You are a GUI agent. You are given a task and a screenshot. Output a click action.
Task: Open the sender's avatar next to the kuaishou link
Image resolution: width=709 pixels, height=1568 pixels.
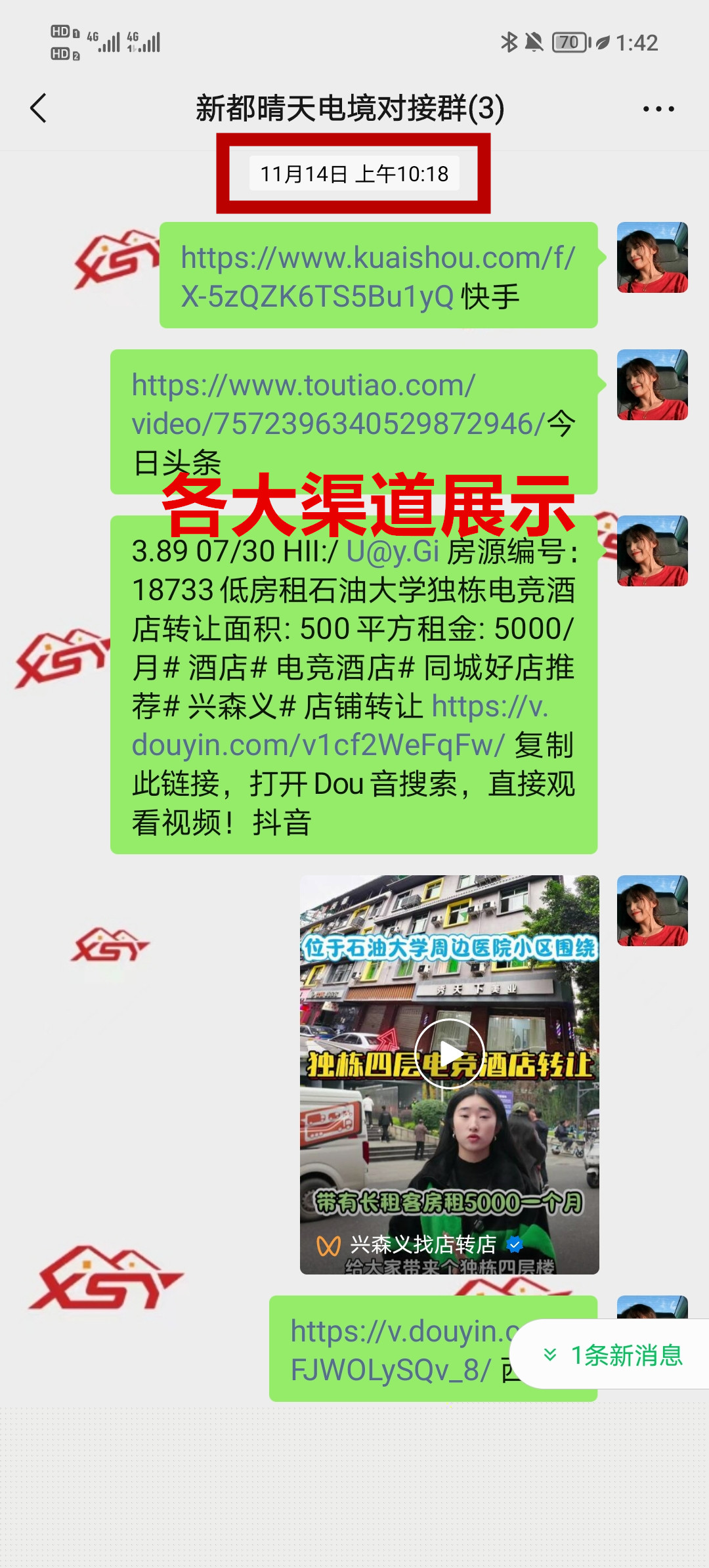click(x=652, y=257)
